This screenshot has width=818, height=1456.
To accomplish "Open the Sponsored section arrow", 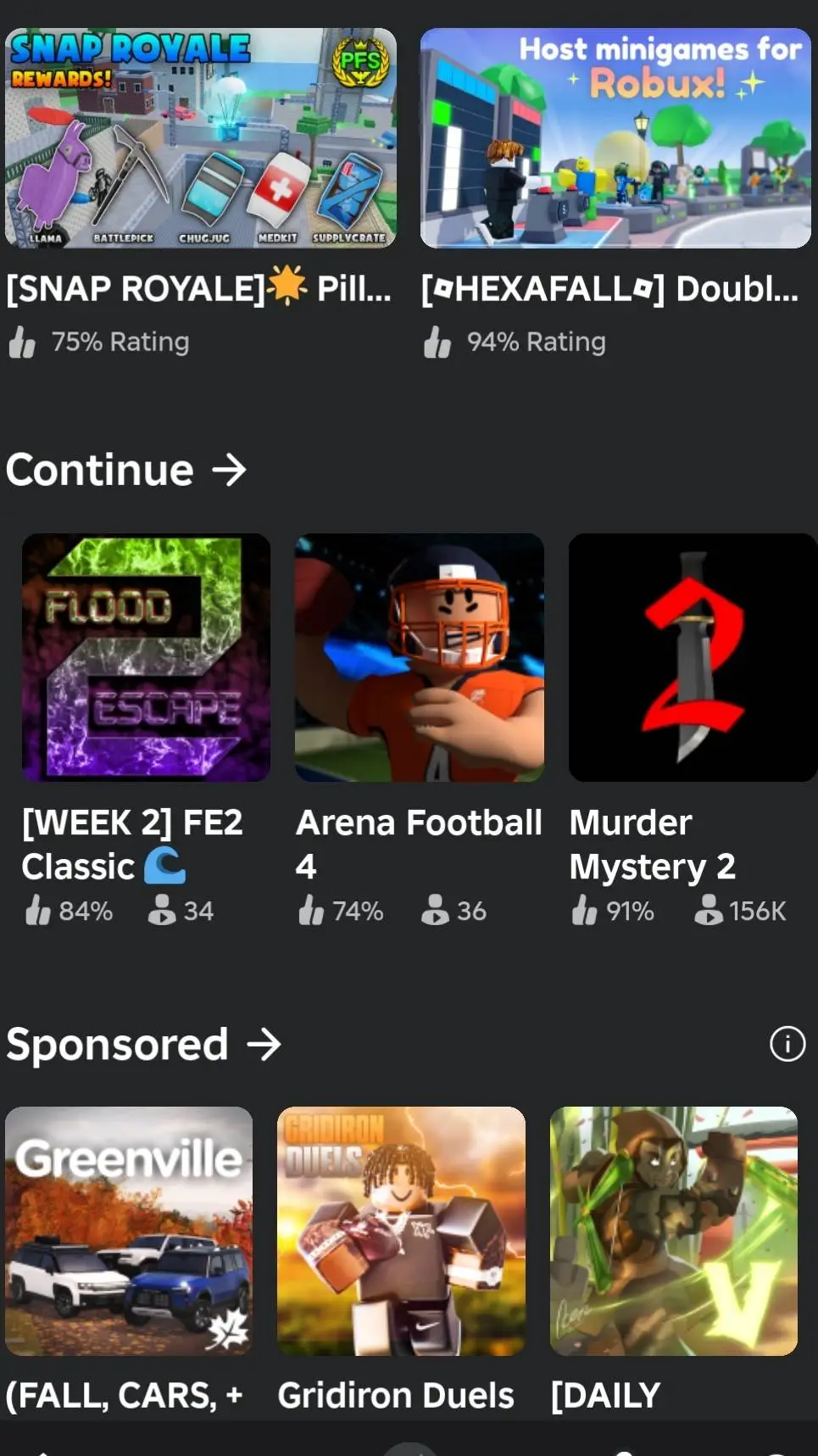I will 264,1045.
